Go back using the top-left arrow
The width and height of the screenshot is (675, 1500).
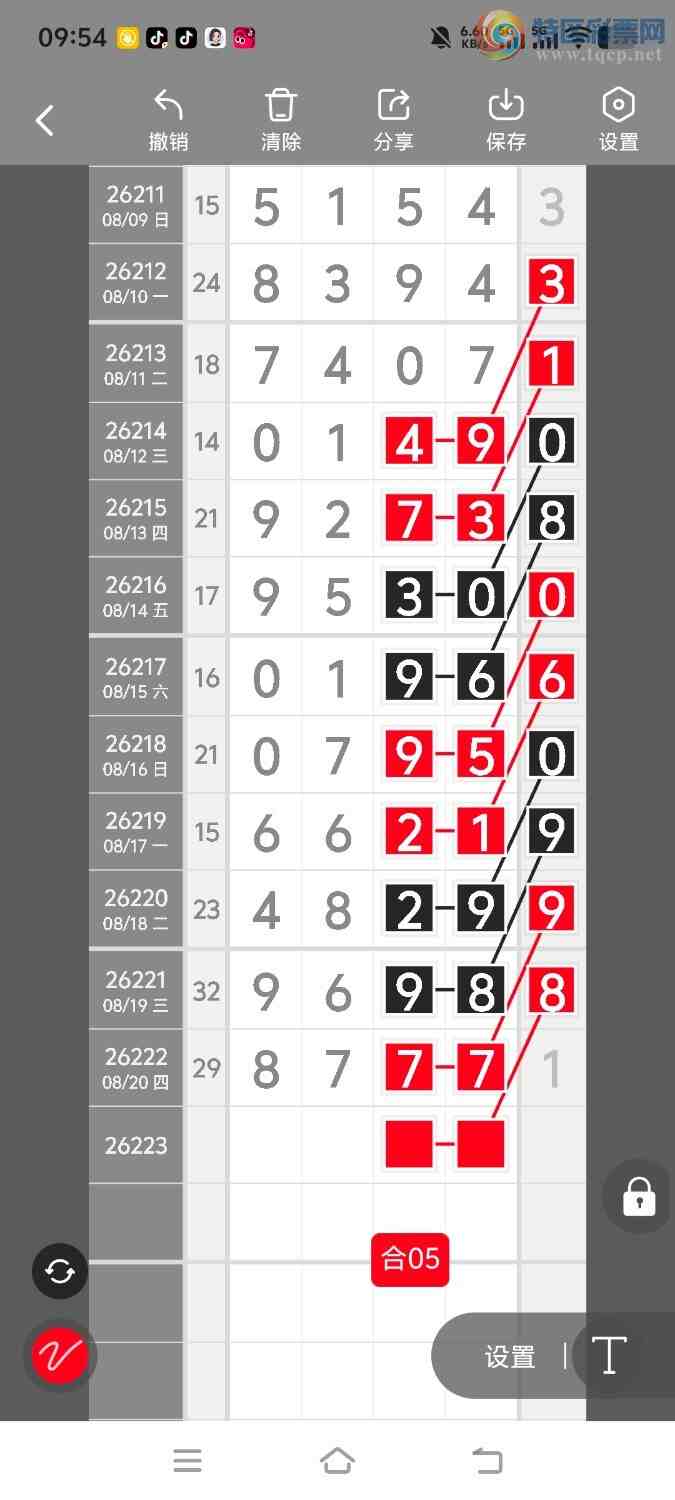44,121
